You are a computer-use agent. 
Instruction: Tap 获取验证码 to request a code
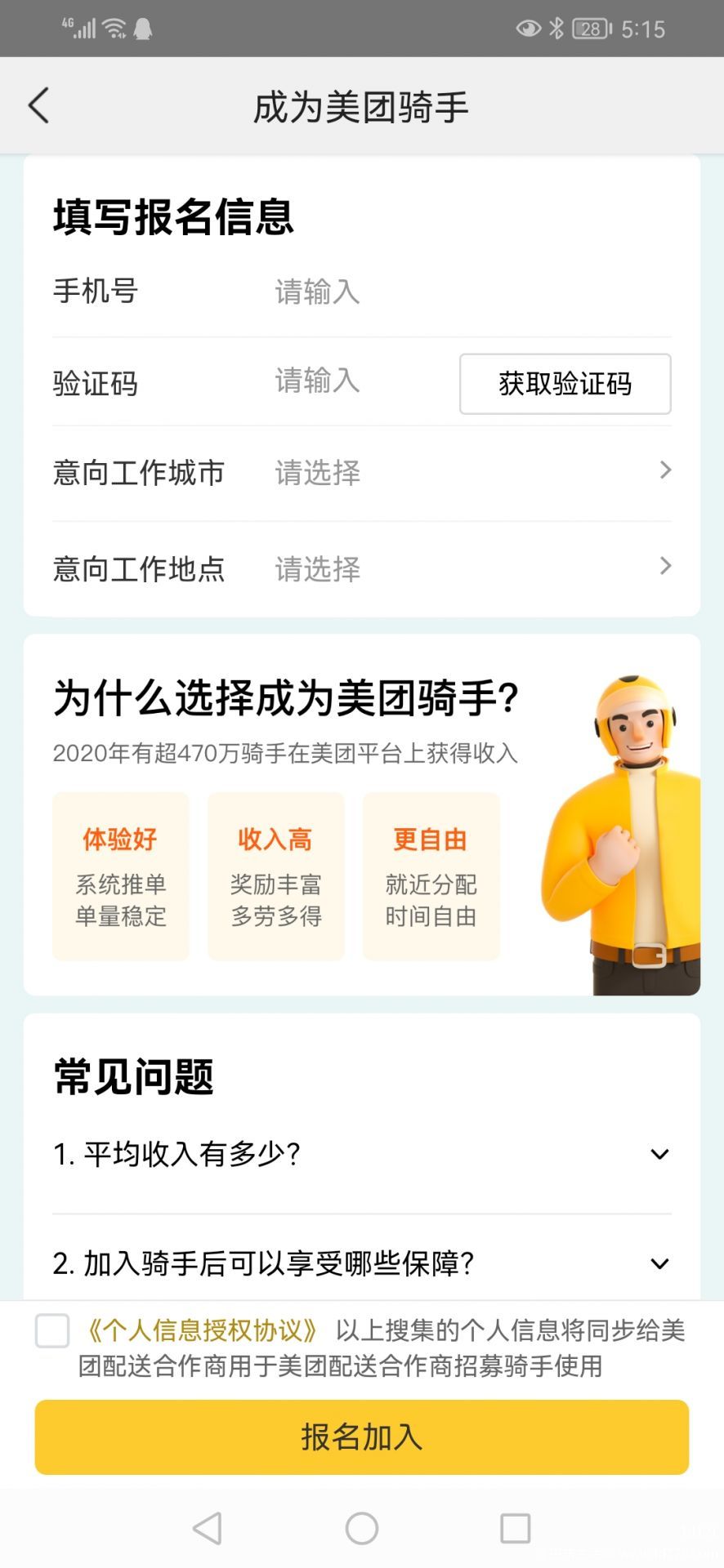[x=565, y=384]
